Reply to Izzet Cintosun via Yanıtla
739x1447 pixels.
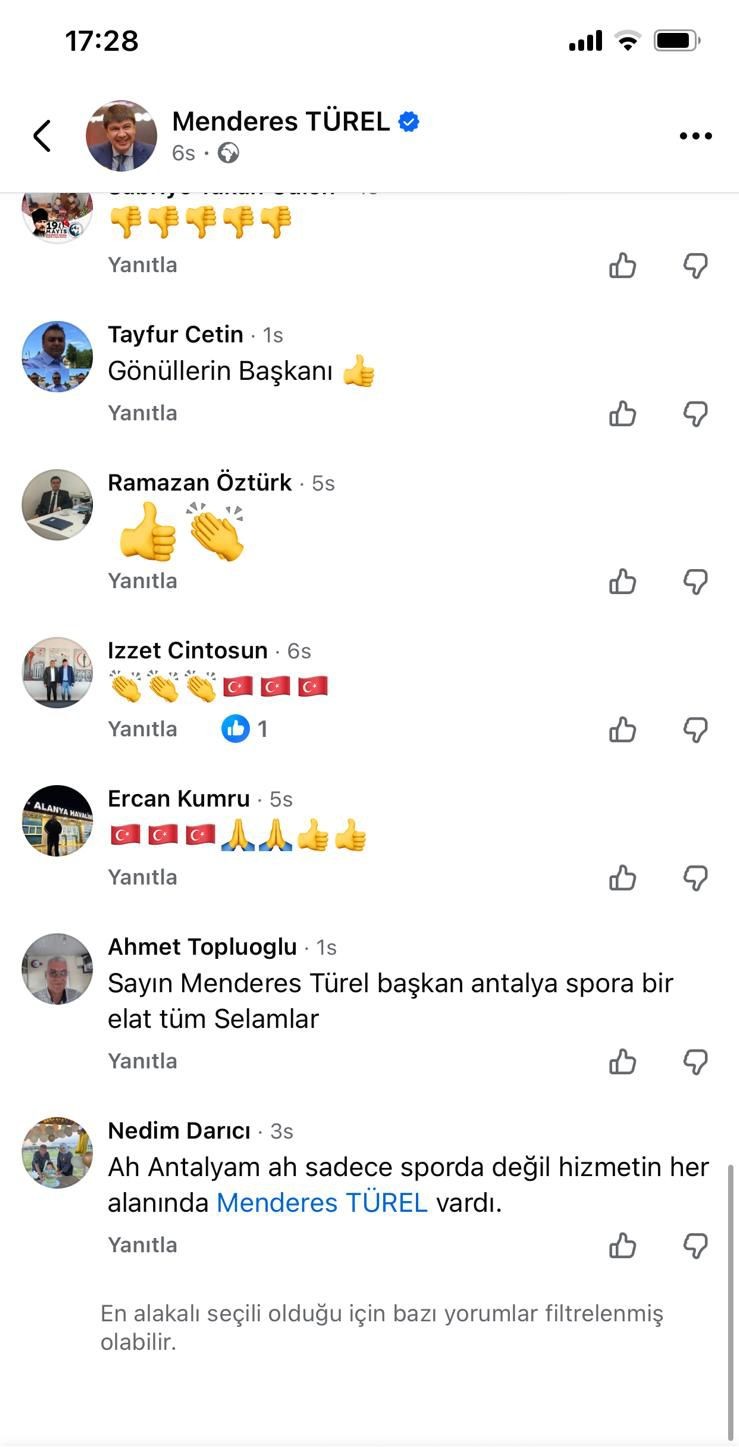pyautogui.click(x=142, y=729)
